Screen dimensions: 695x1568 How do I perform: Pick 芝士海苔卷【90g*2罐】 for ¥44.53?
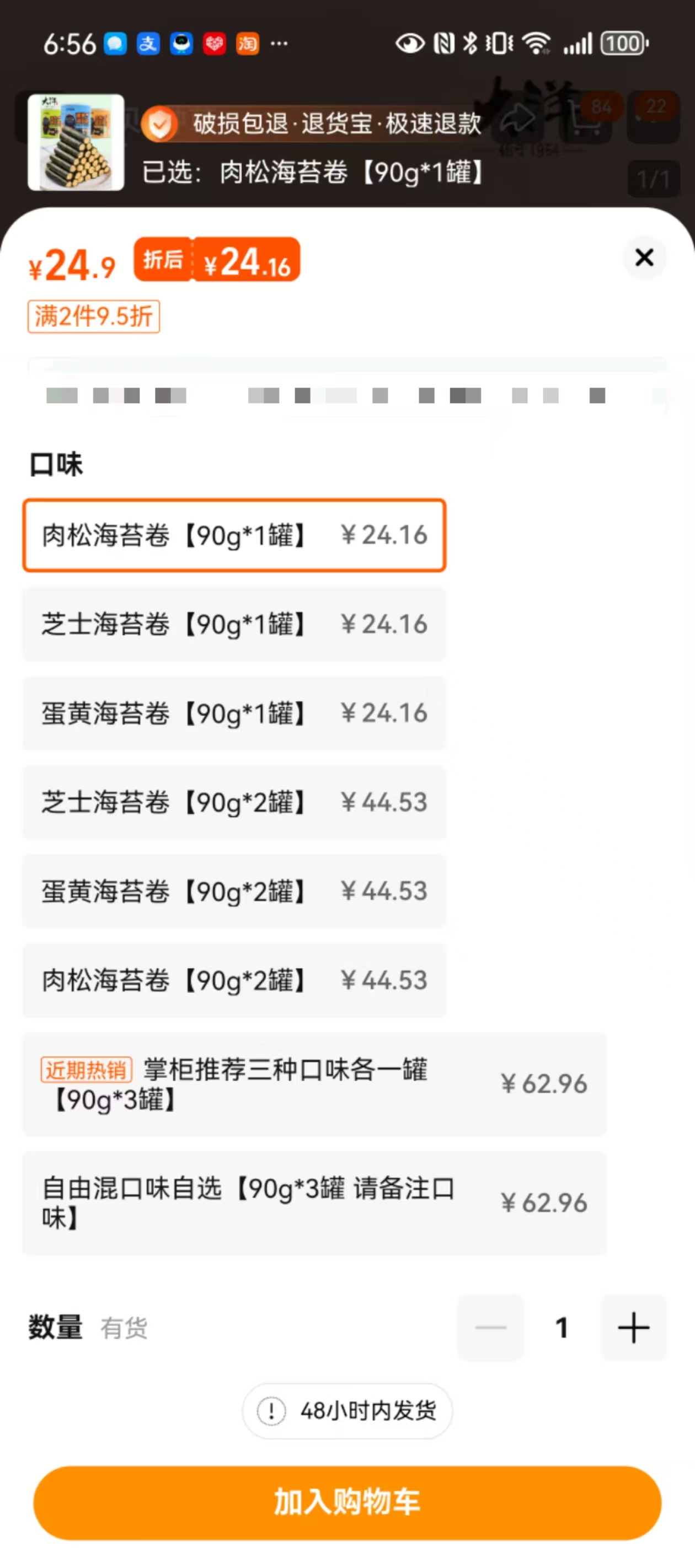click(x=234, y=802)
